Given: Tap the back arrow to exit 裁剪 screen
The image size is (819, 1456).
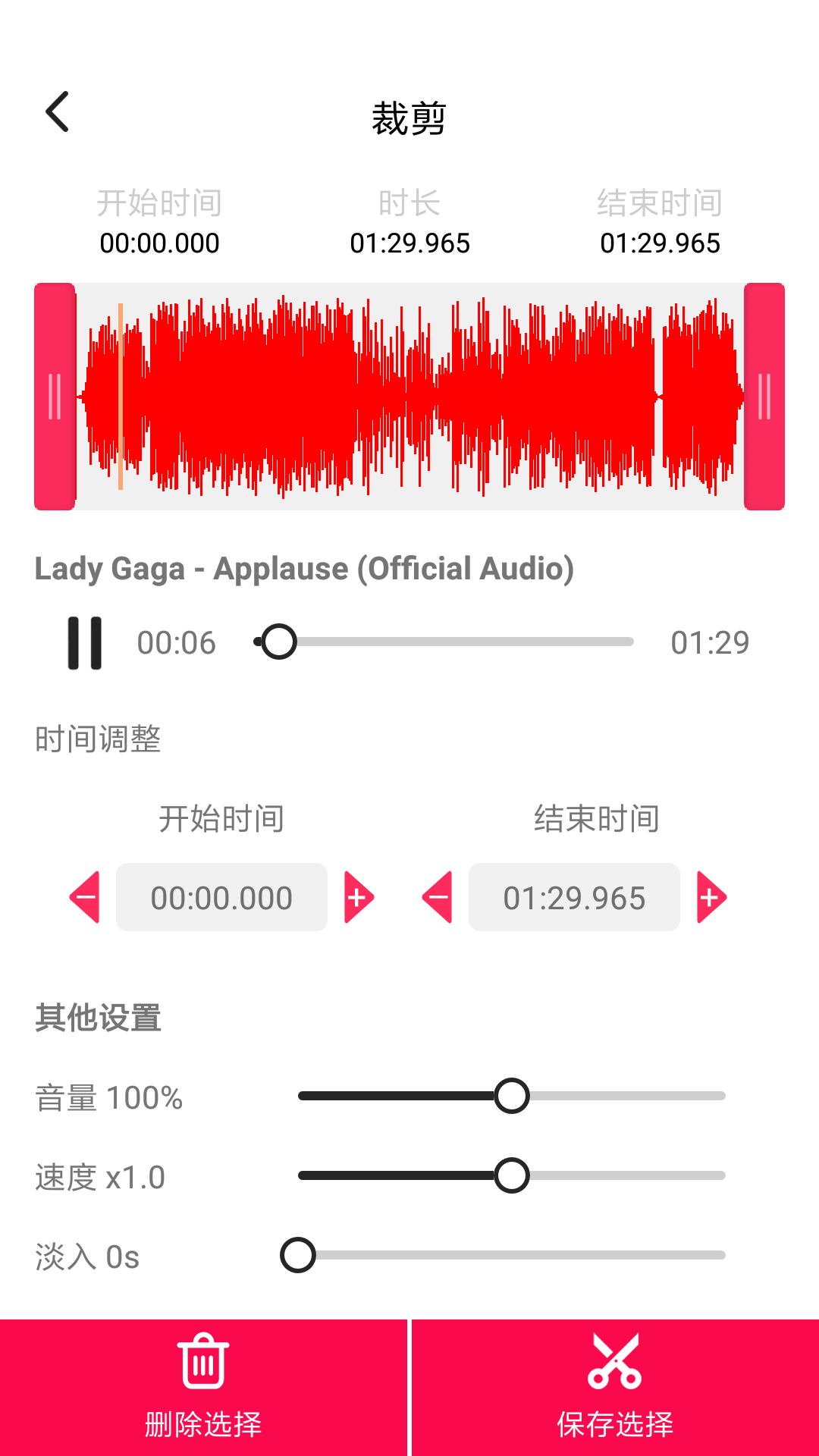Looking at the screenshot, I should click(58, 111).
